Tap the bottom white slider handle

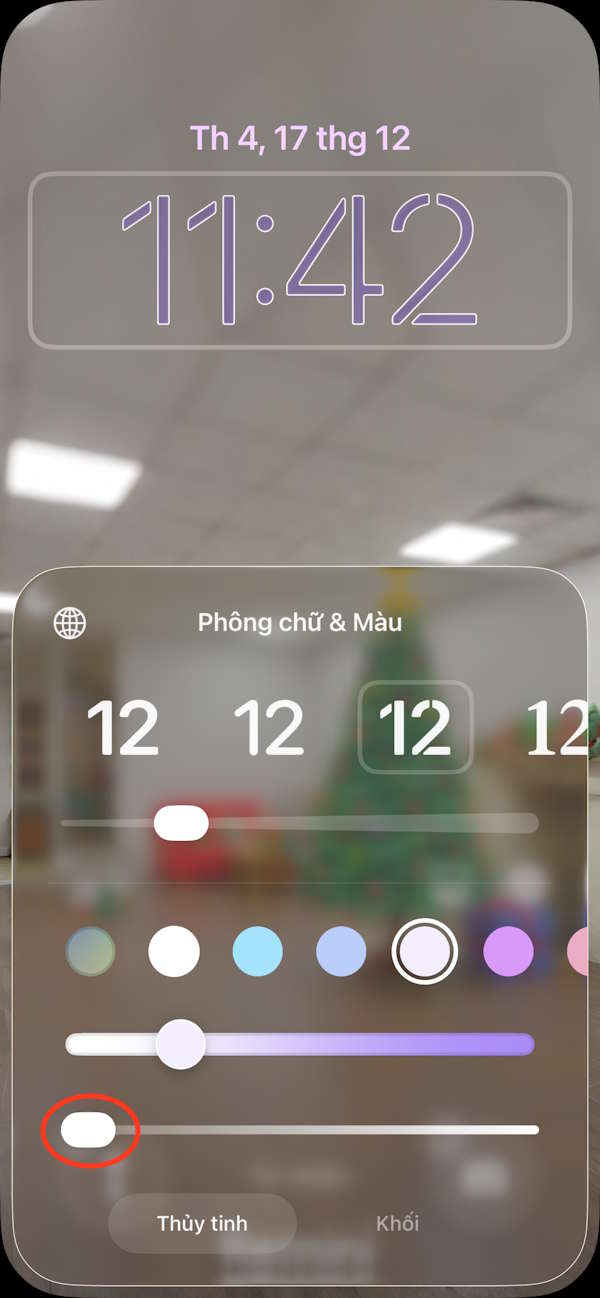click(x=88, y=1130)
